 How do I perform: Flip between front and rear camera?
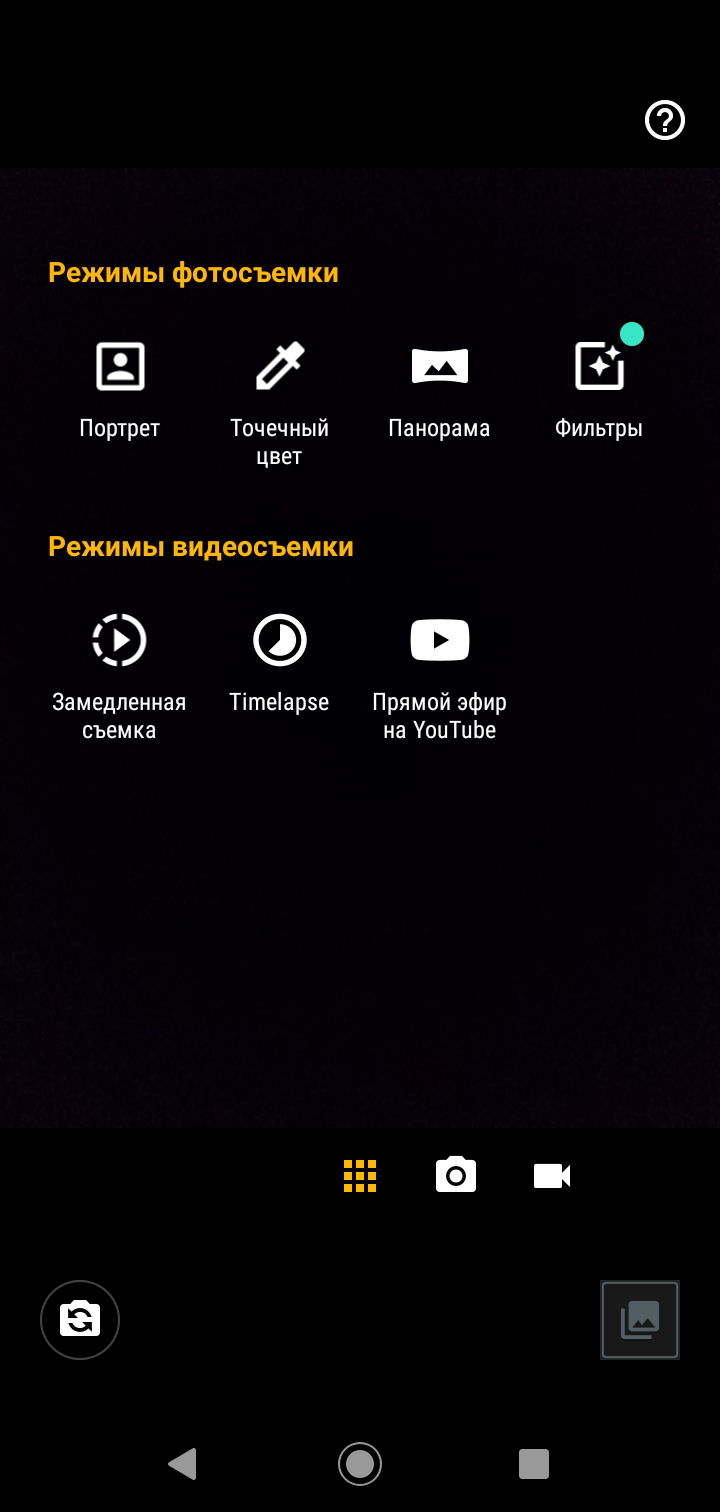coord(80,1320)
